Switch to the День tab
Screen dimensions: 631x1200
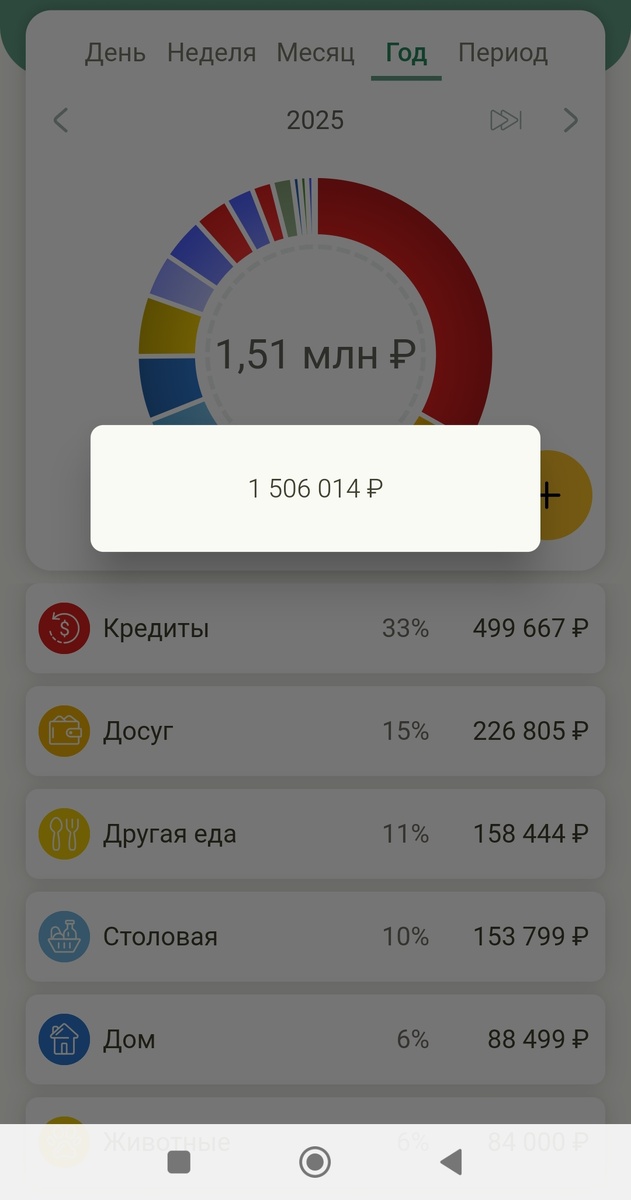pos(115,53)
